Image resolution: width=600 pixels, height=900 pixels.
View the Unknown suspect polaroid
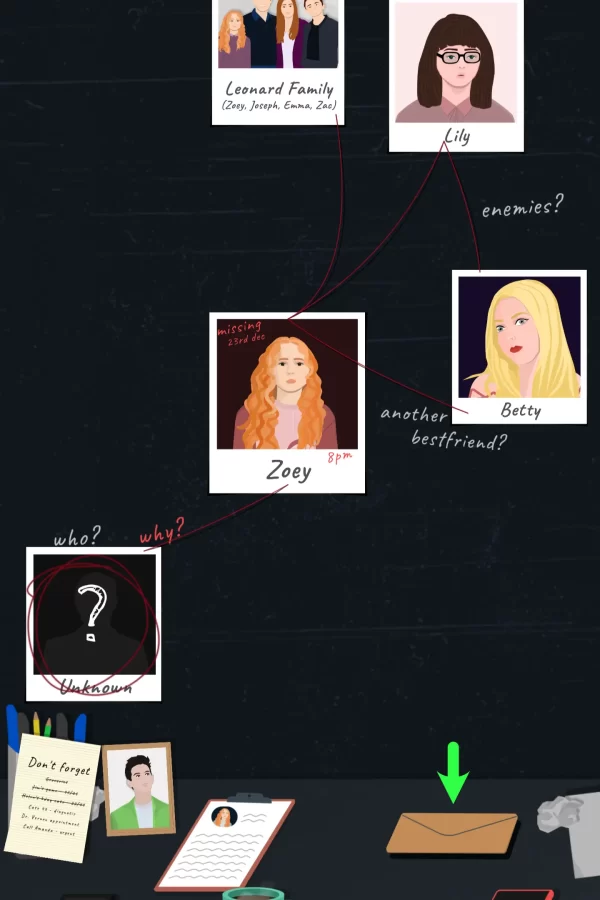[94, 622]
